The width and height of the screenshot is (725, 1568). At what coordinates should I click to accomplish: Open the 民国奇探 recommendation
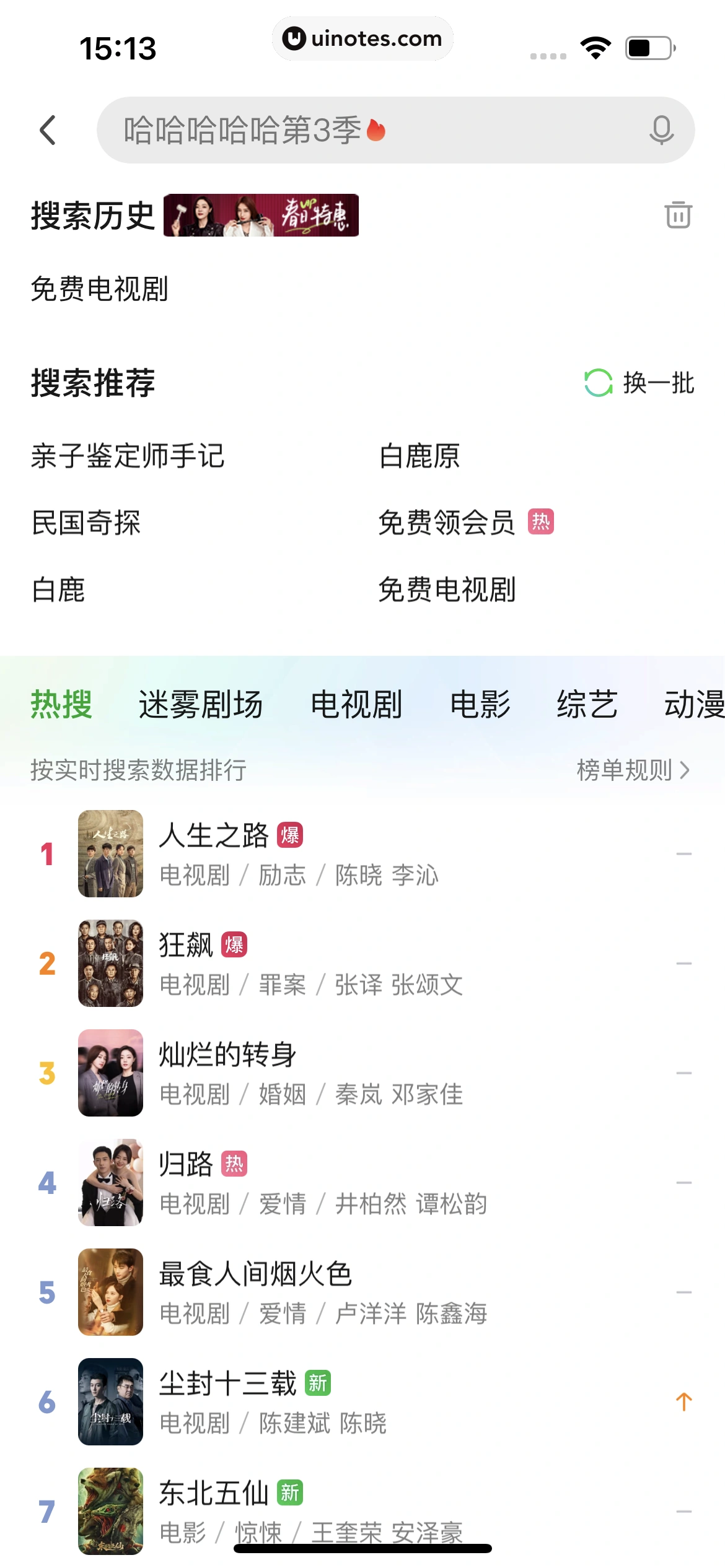pos(87,523)
